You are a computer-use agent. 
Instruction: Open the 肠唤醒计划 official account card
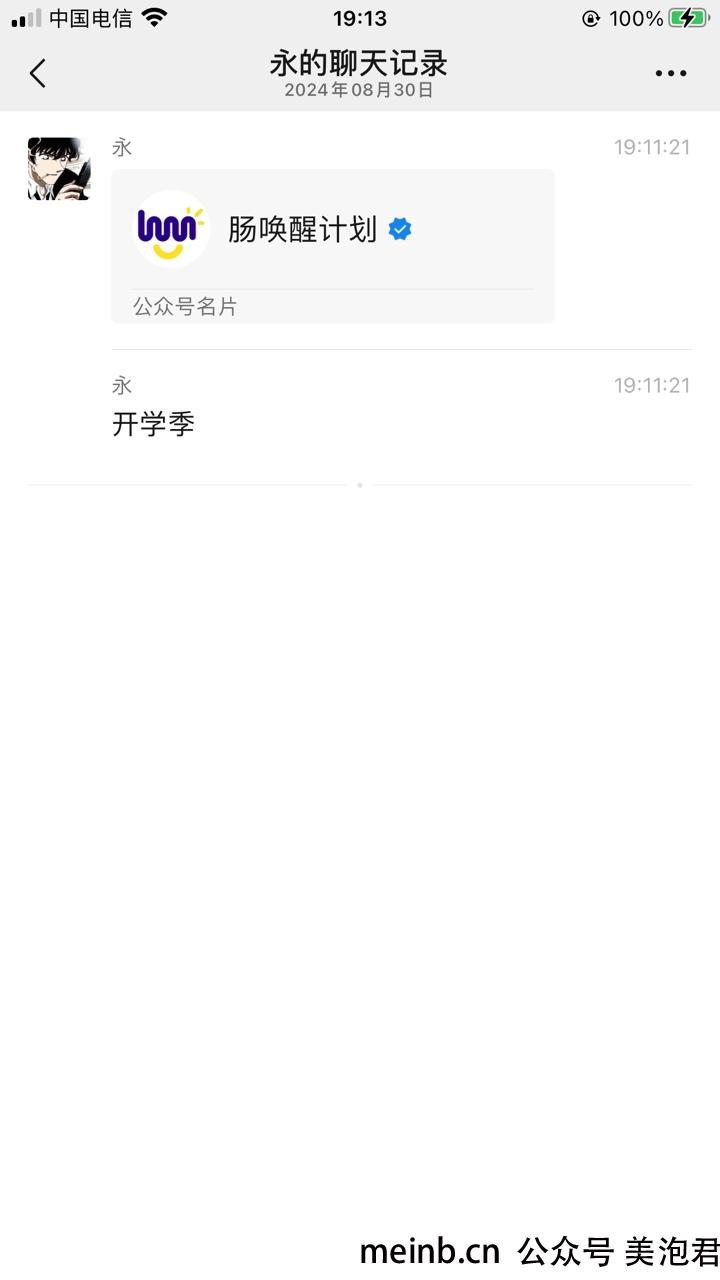[x=333, y=246]
